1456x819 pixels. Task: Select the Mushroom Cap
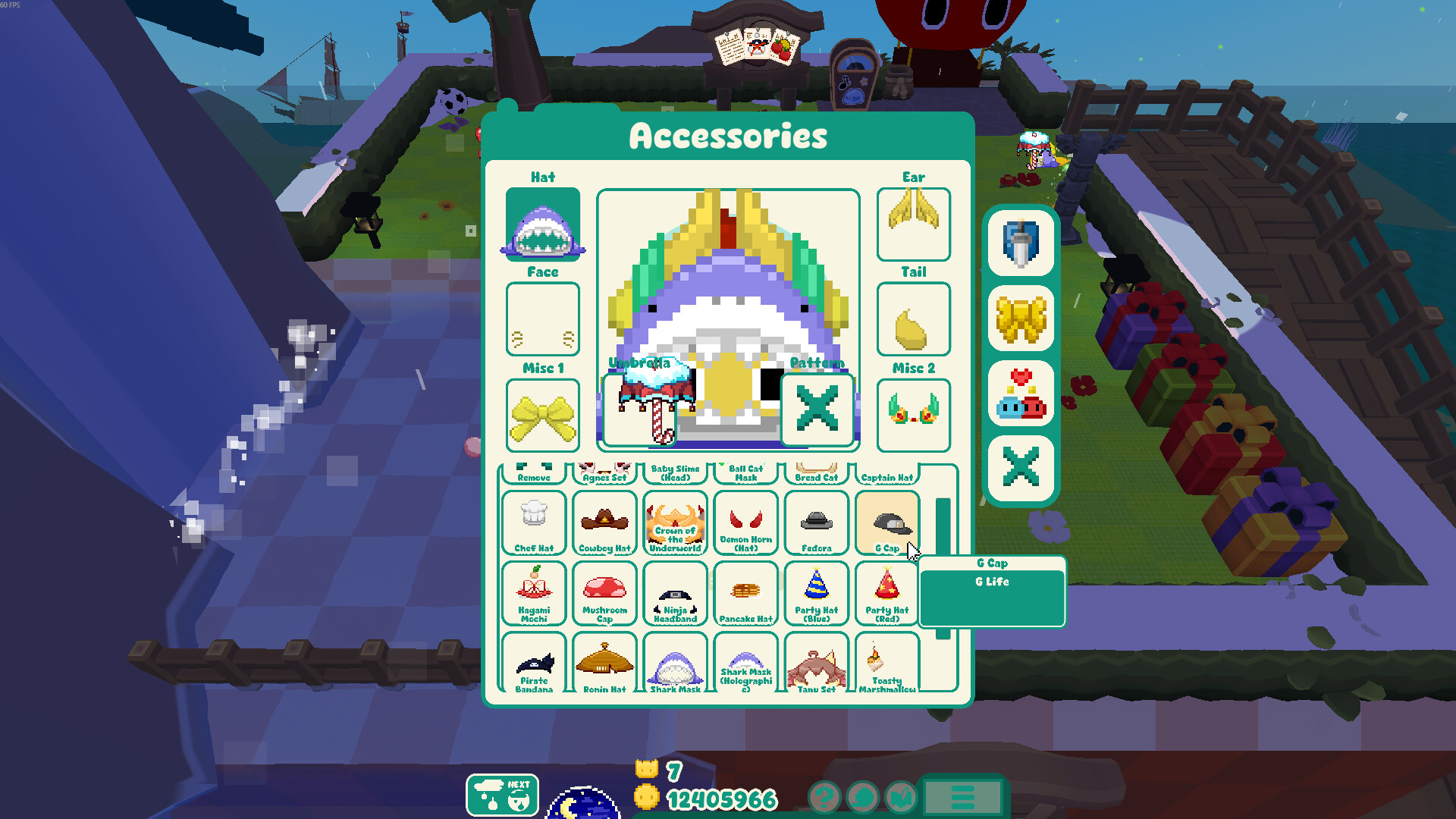pyautogui.click(x=604, y=594)
